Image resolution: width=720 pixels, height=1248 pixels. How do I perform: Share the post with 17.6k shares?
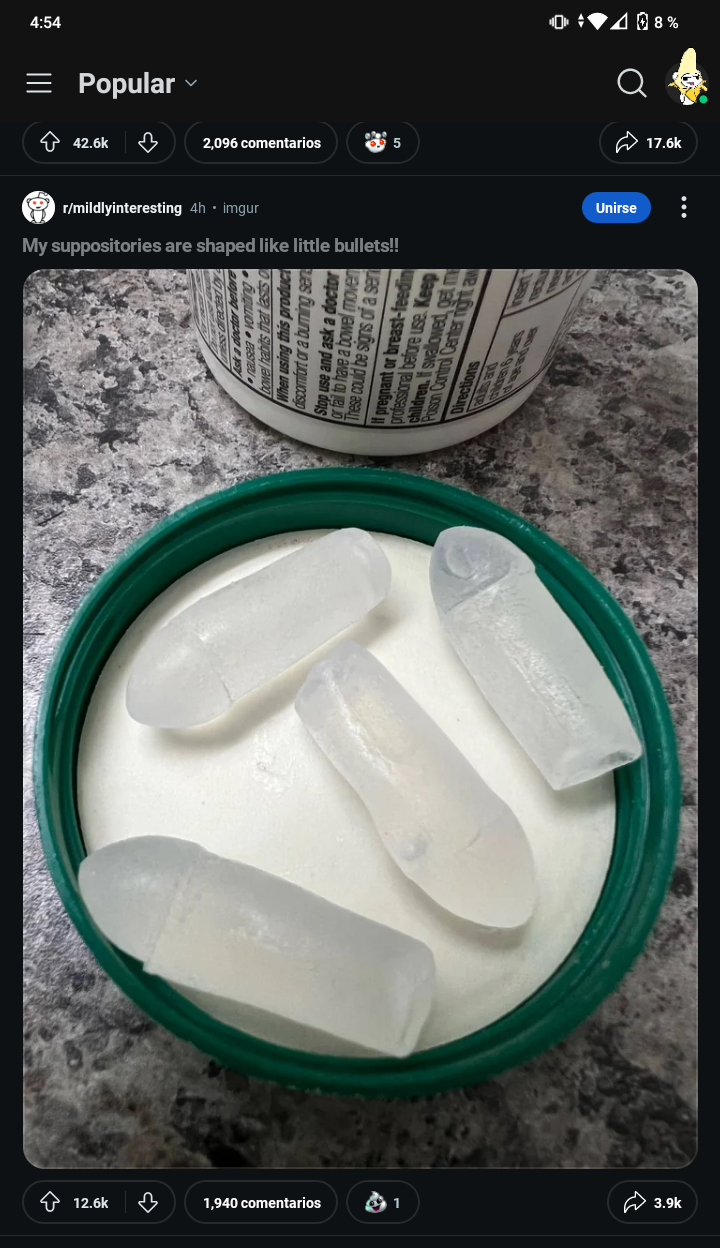[648, 143]
